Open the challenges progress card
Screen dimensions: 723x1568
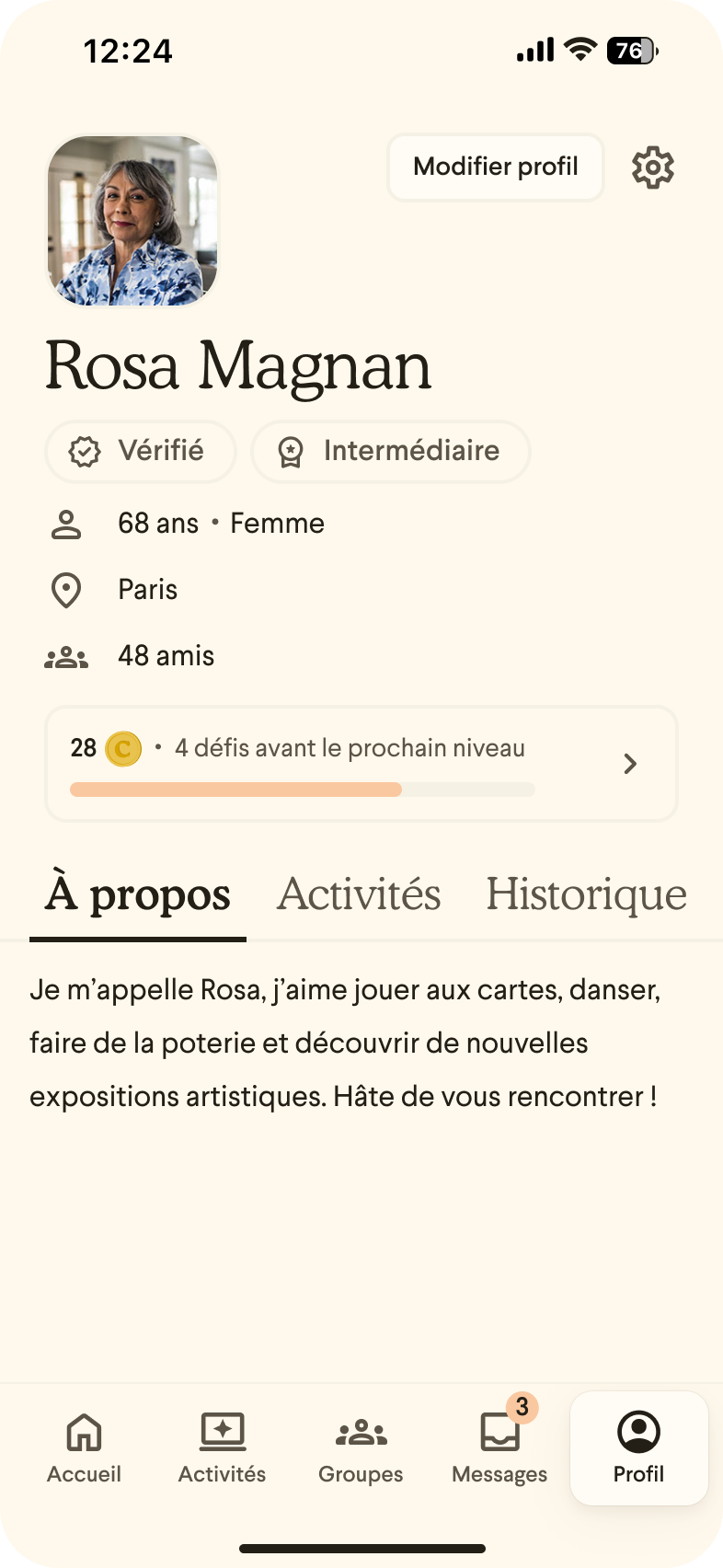(361, 764)
